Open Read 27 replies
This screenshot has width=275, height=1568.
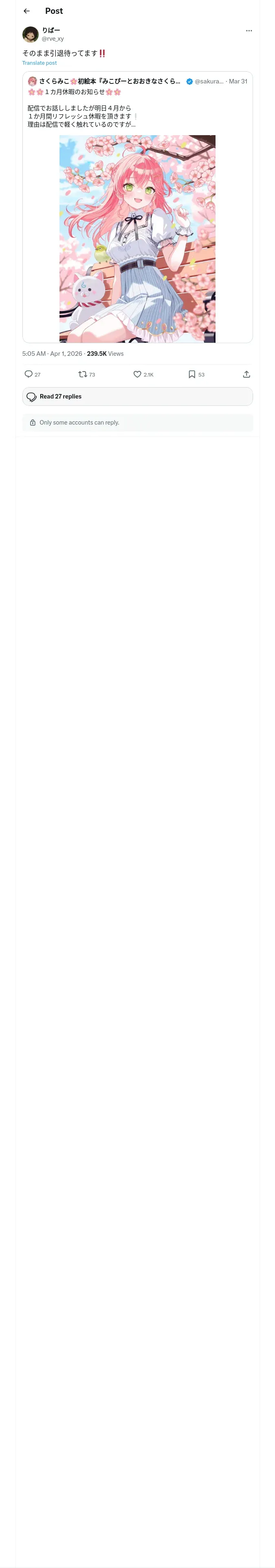point(138,396)
